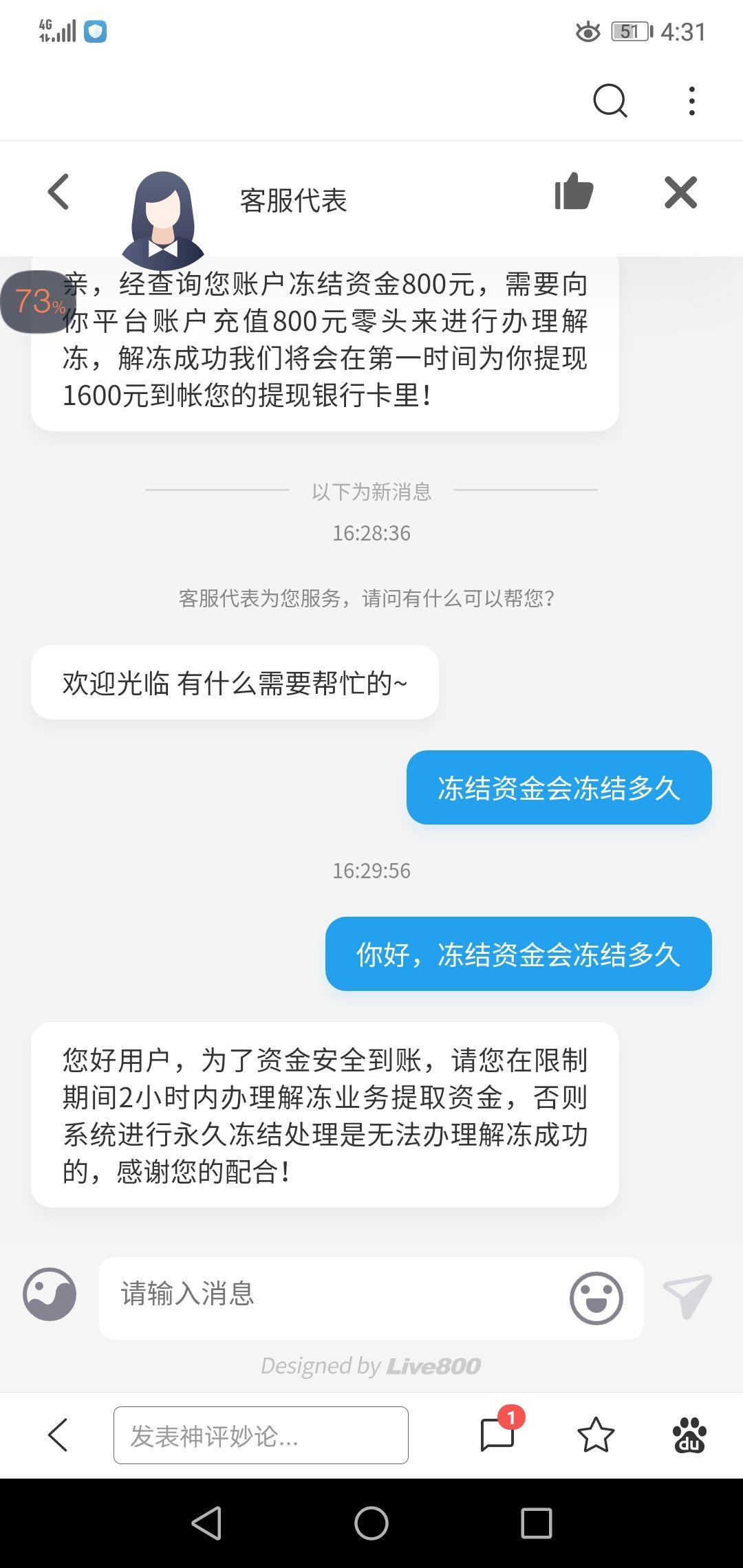743x1568 pixels.
Task: Send the message with the paper plane icon
Action: pos(687,1296)
